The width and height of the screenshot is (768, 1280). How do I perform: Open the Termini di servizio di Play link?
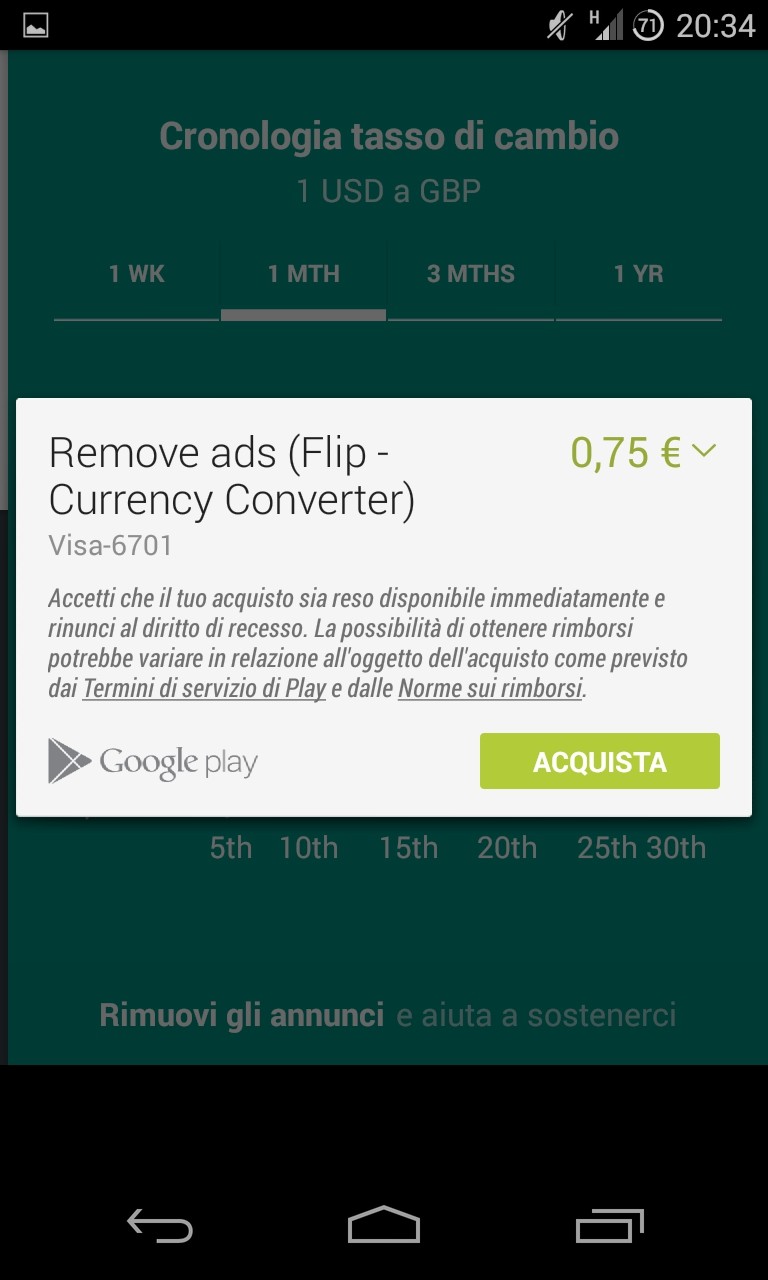(204, 689)
